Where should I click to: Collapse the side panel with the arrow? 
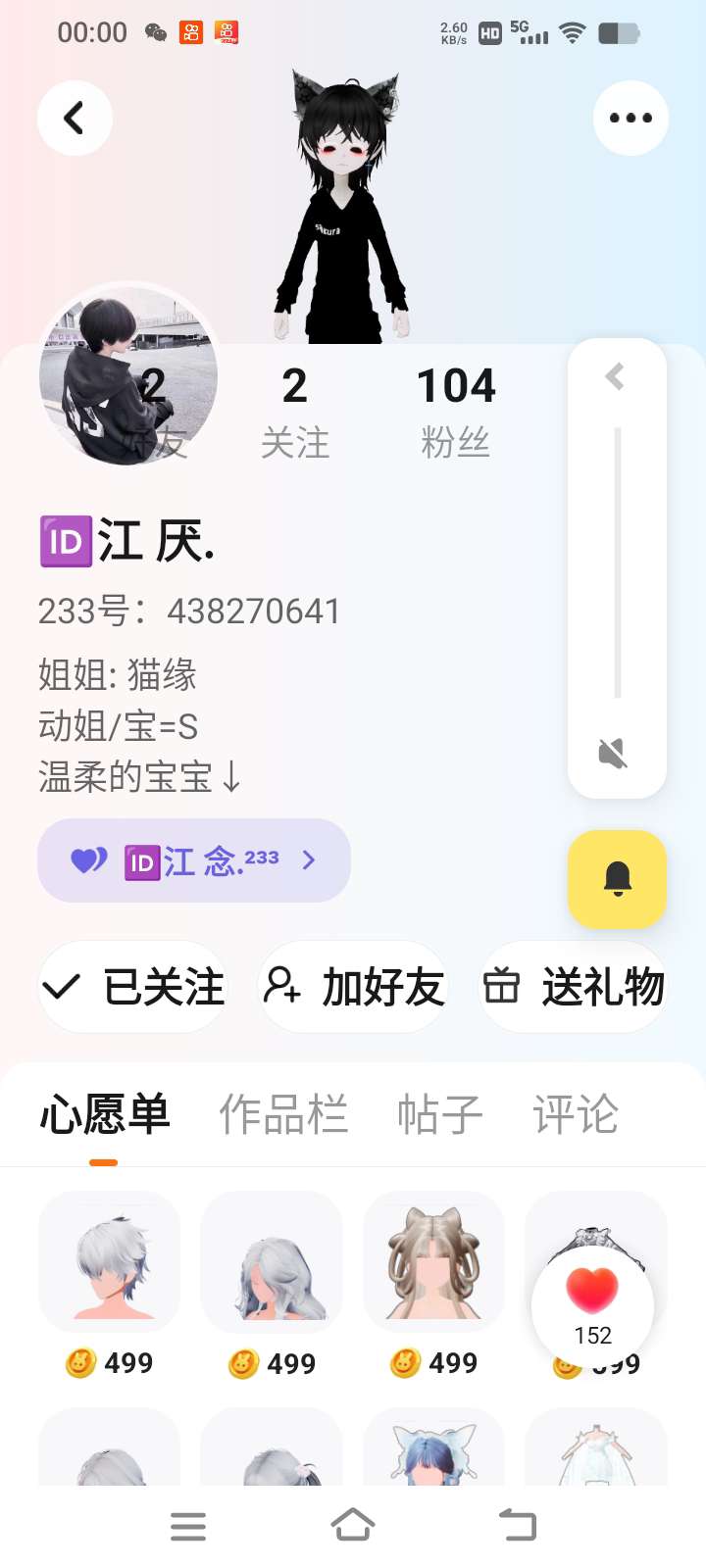(x=616, y=376)
